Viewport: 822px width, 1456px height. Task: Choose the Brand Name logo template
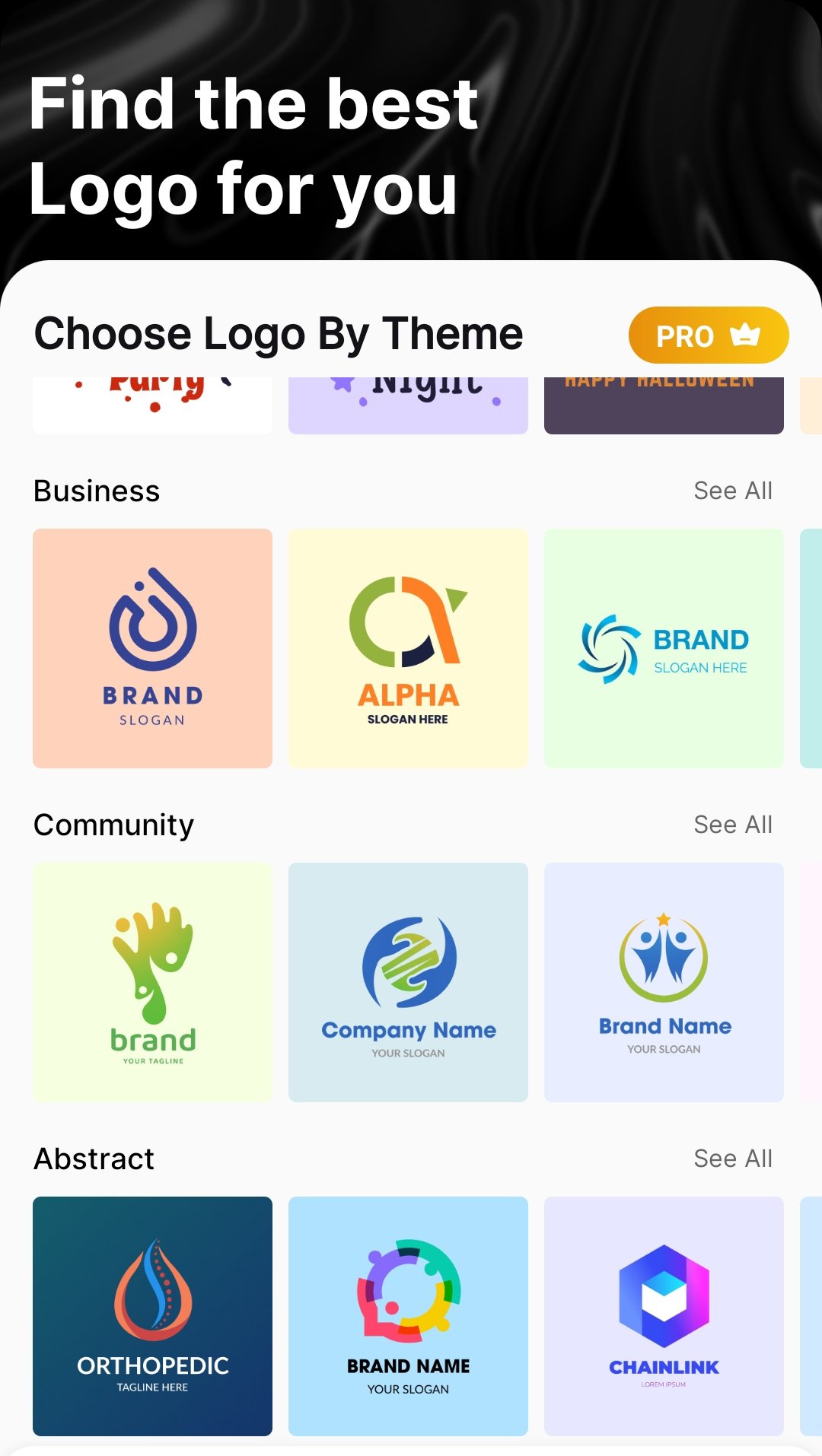(664, 982)
